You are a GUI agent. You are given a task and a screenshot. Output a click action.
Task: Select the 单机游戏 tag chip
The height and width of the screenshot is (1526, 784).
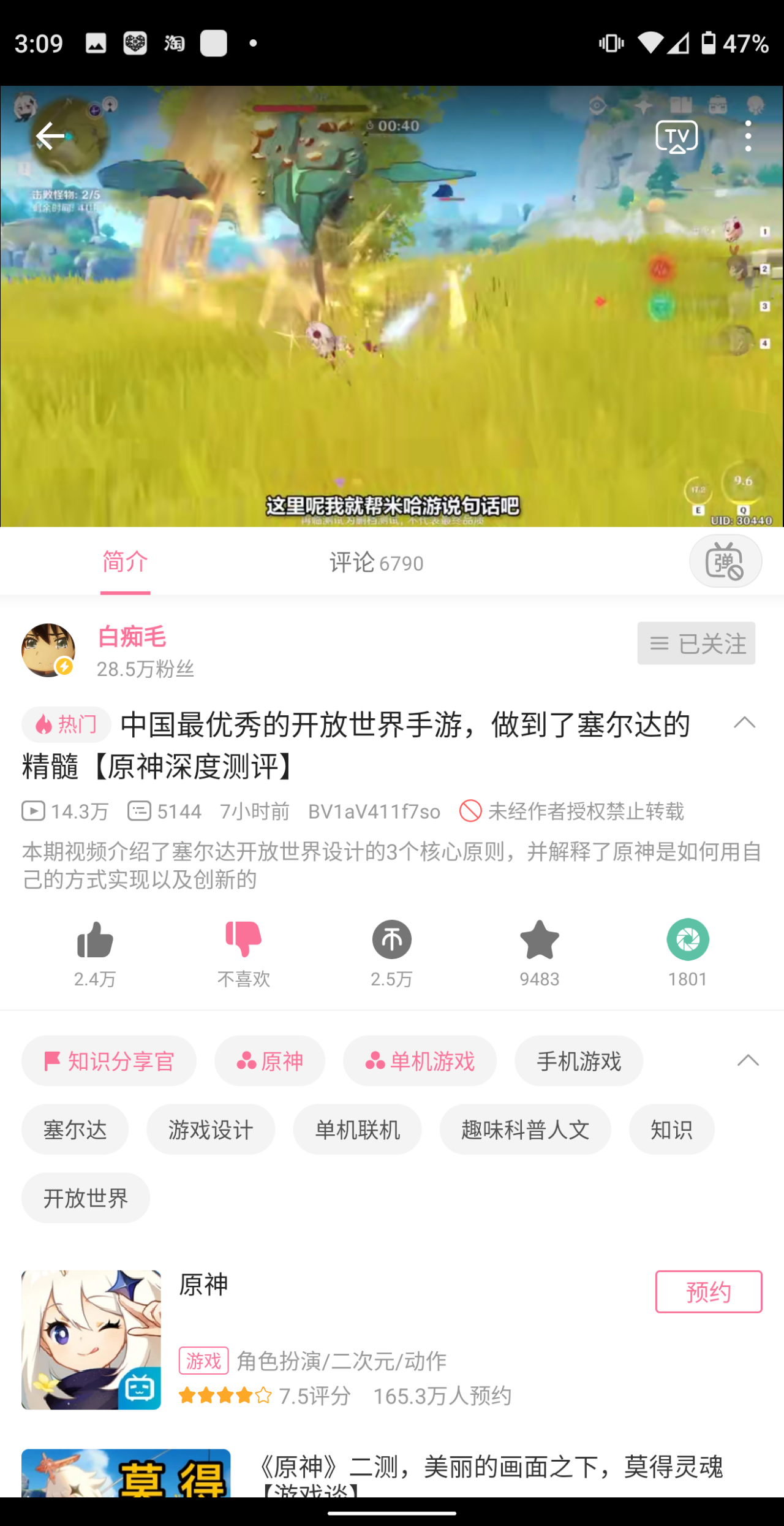[420, 1061]
